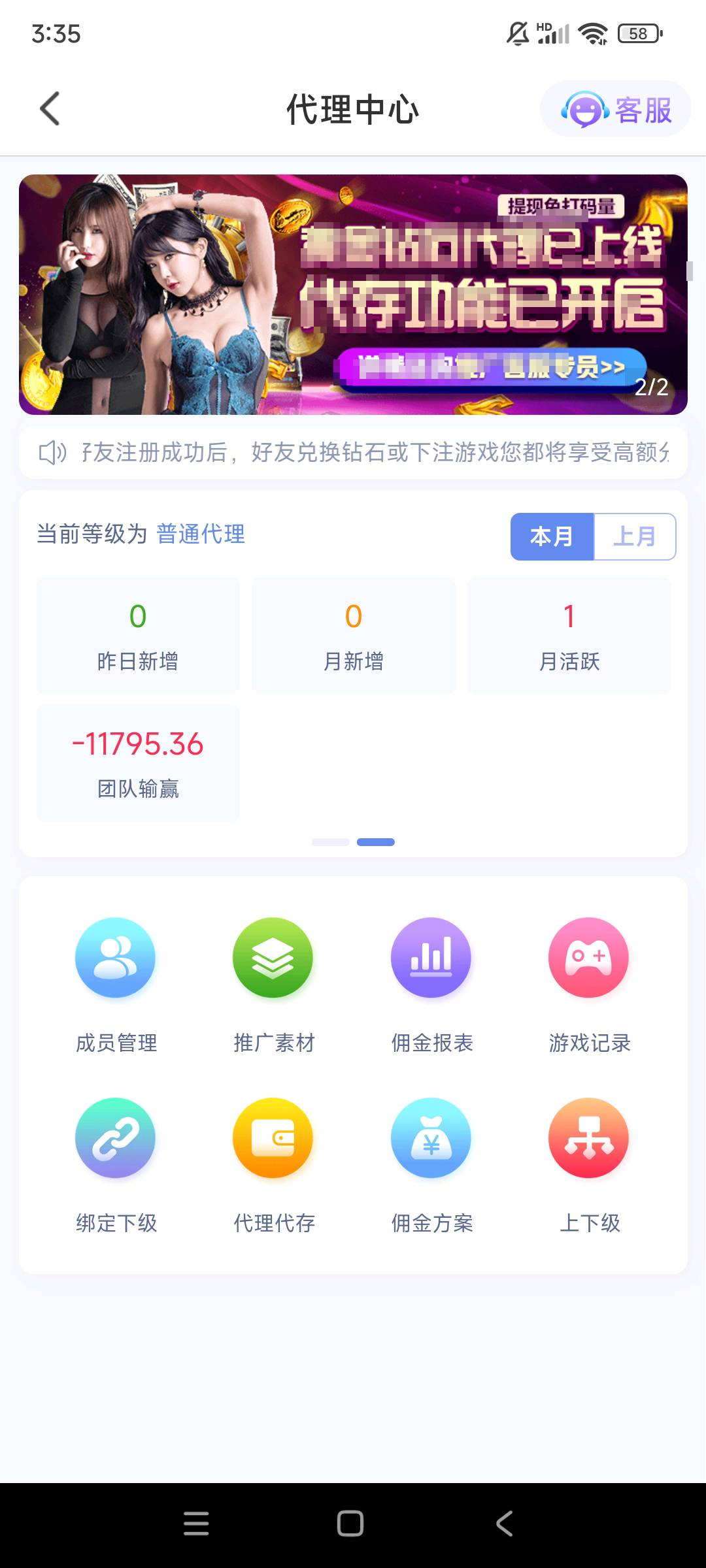The width and height of the screenshot is (706, 1568).
Task: Tap the first carousel page indicator dot
Action: tap(330, 841)
